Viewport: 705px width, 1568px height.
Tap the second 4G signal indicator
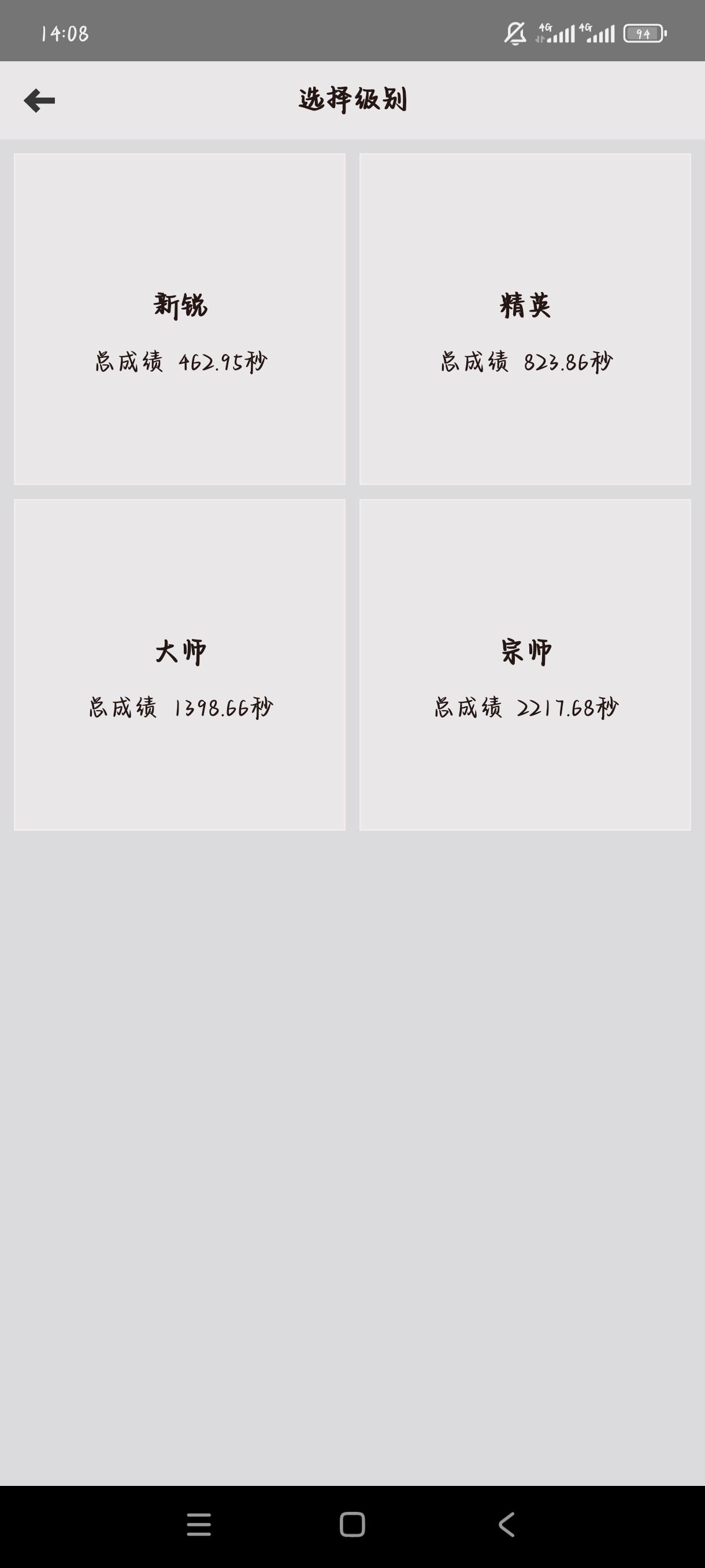click(599, 35)
